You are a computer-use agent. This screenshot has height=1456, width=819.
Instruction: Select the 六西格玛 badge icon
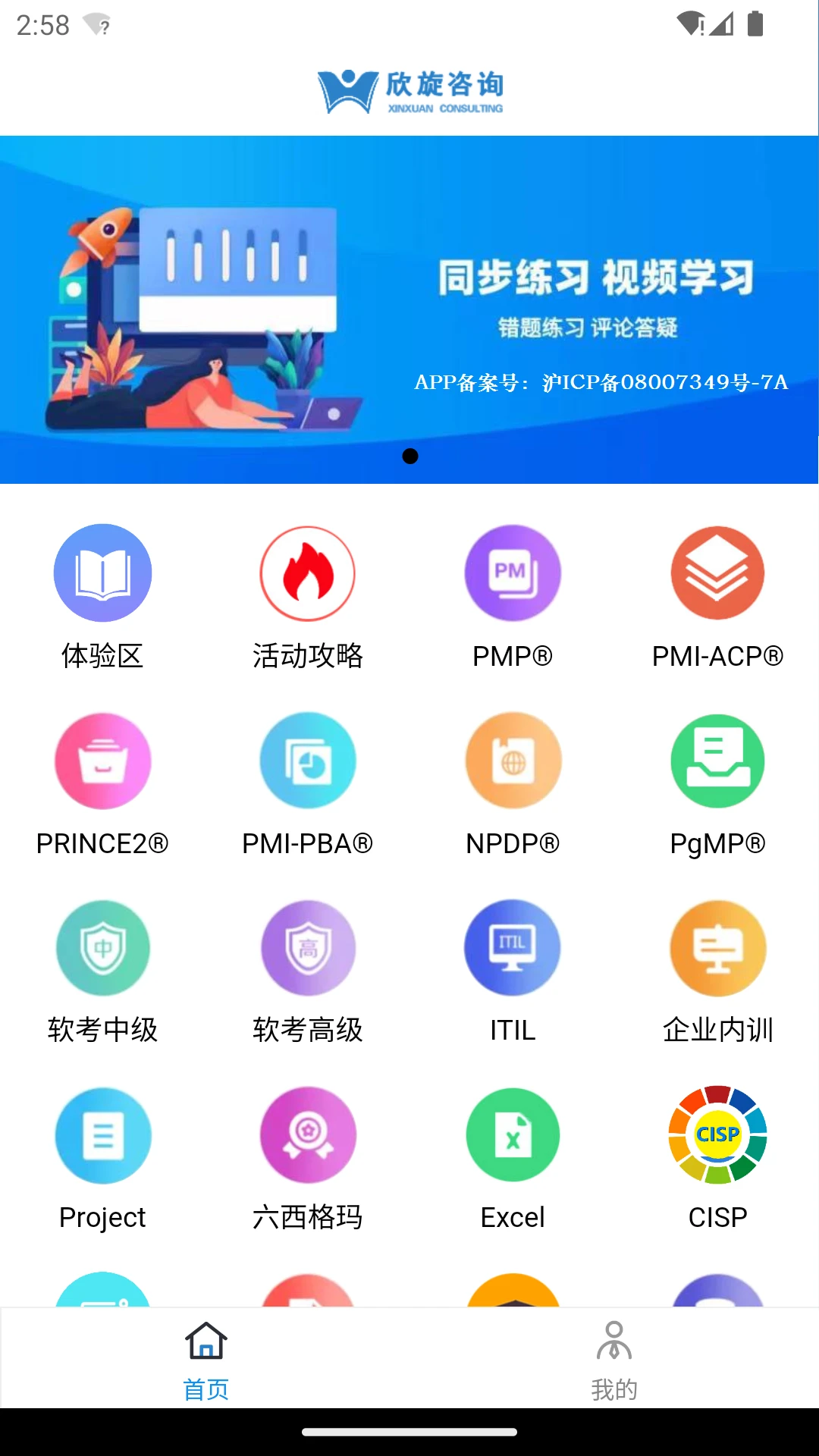pyautogui.click(x=307, y=1135)
